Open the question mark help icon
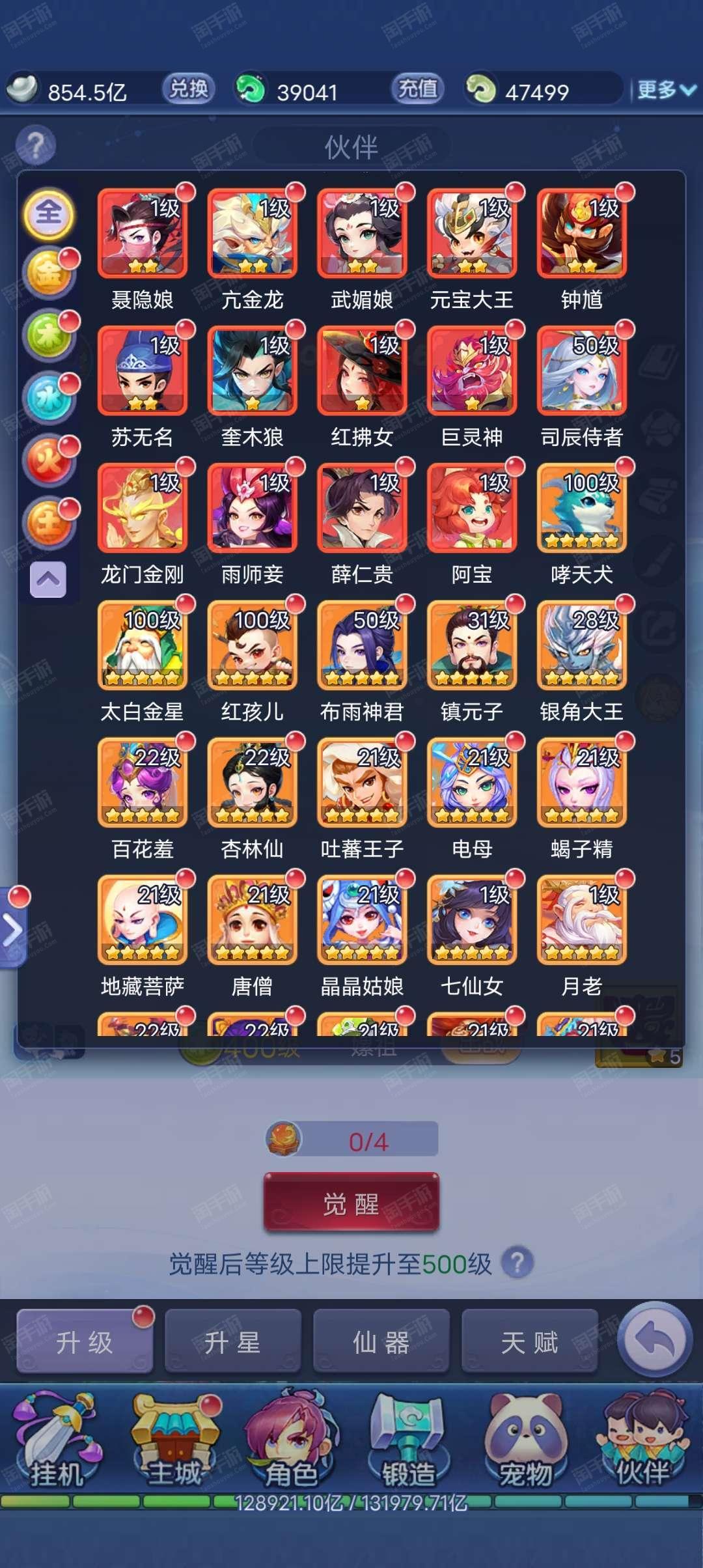703x1568 pixels. [x=35, y=145]
